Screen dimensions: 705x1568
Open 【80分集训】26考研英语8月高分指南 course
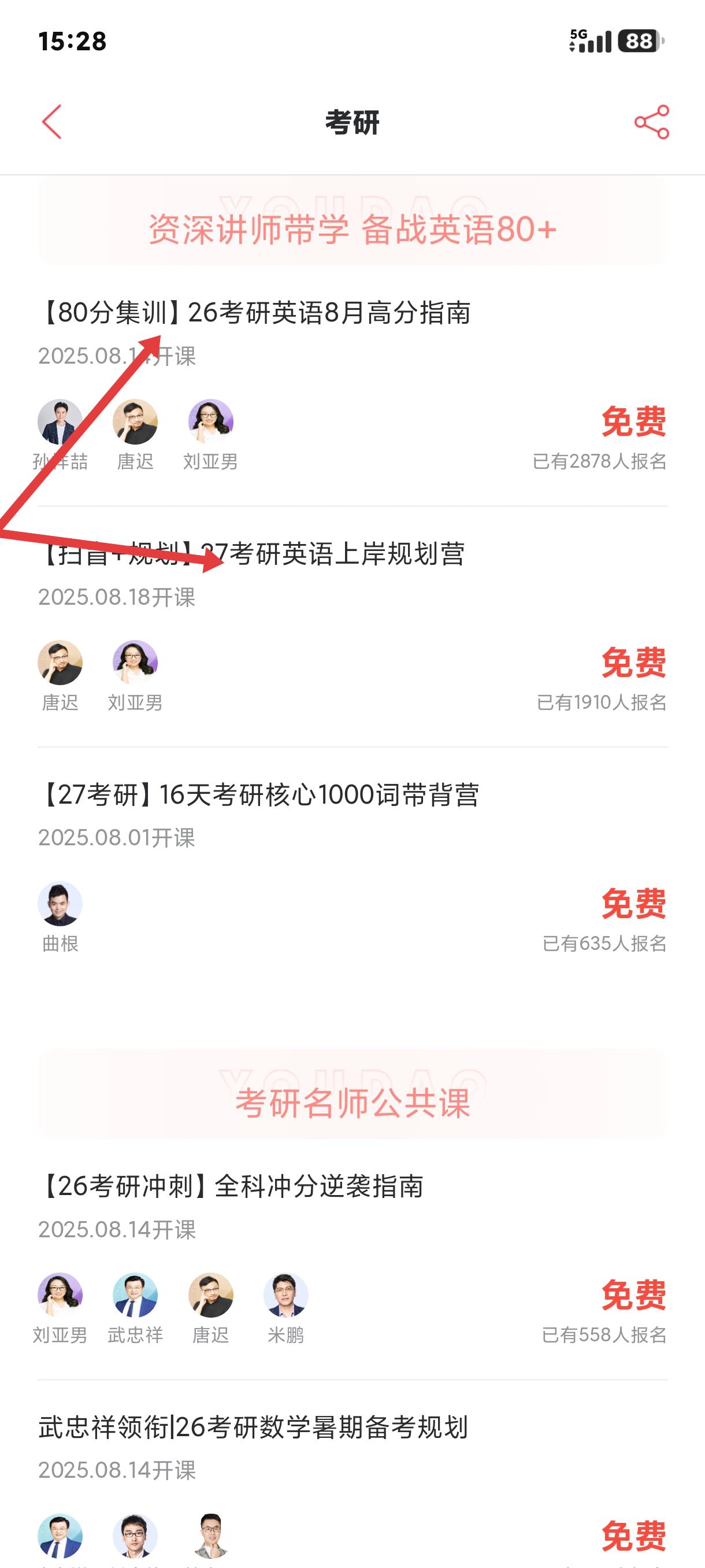255,313
